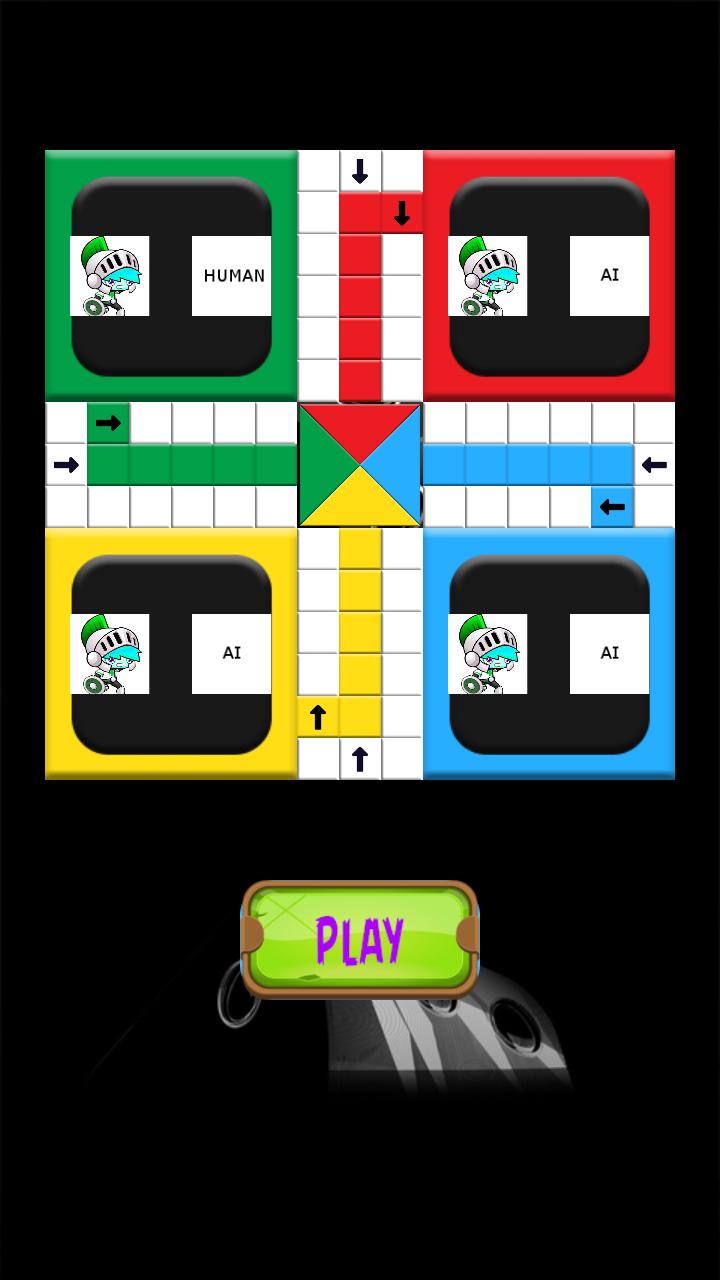720x1280 pixels.
Task: Toggle the green player's HUMAN type
Action: pos(231,276)
